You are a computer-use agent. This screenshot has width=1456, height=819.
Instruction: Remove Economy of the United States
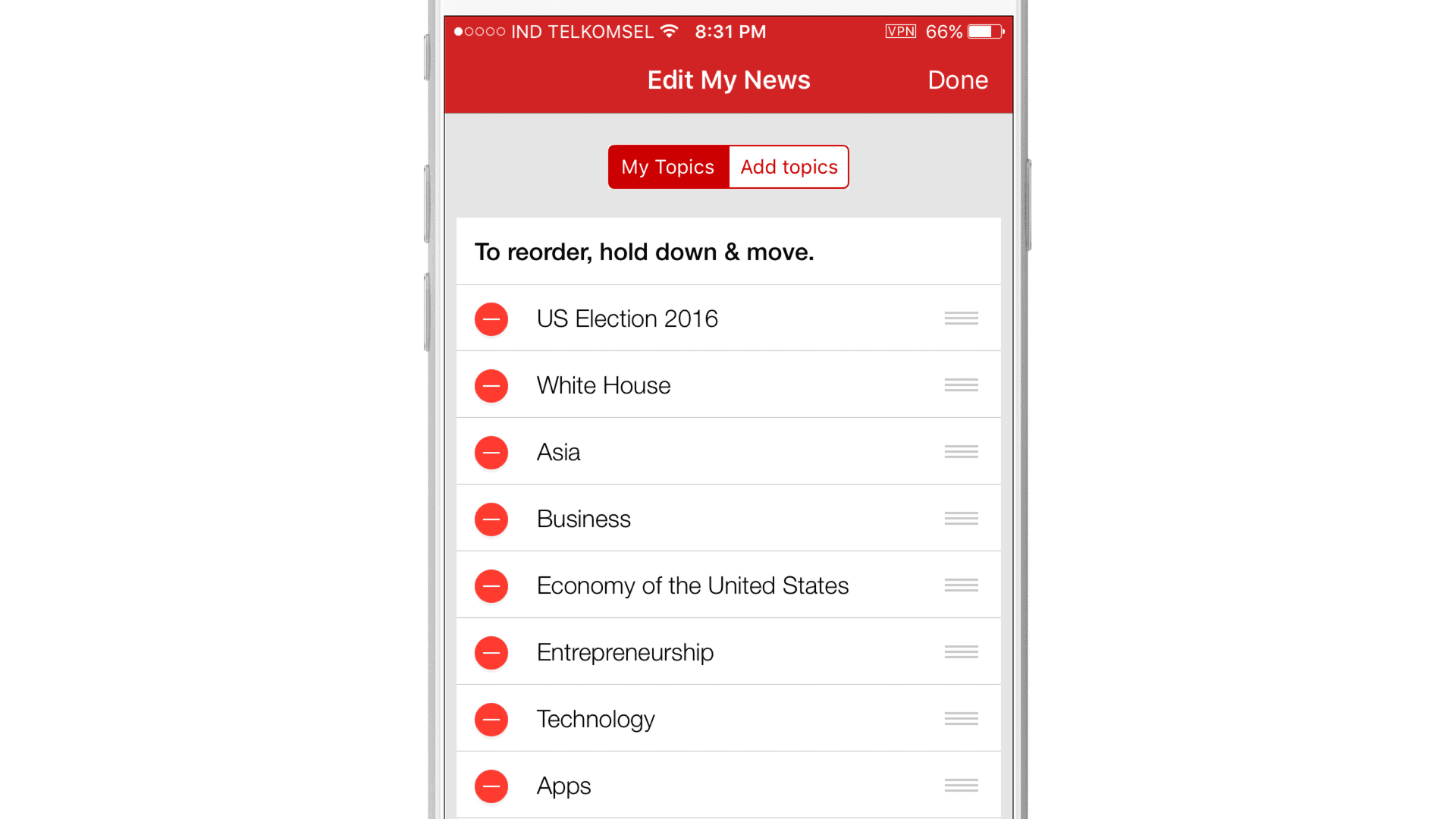point(491,586)
